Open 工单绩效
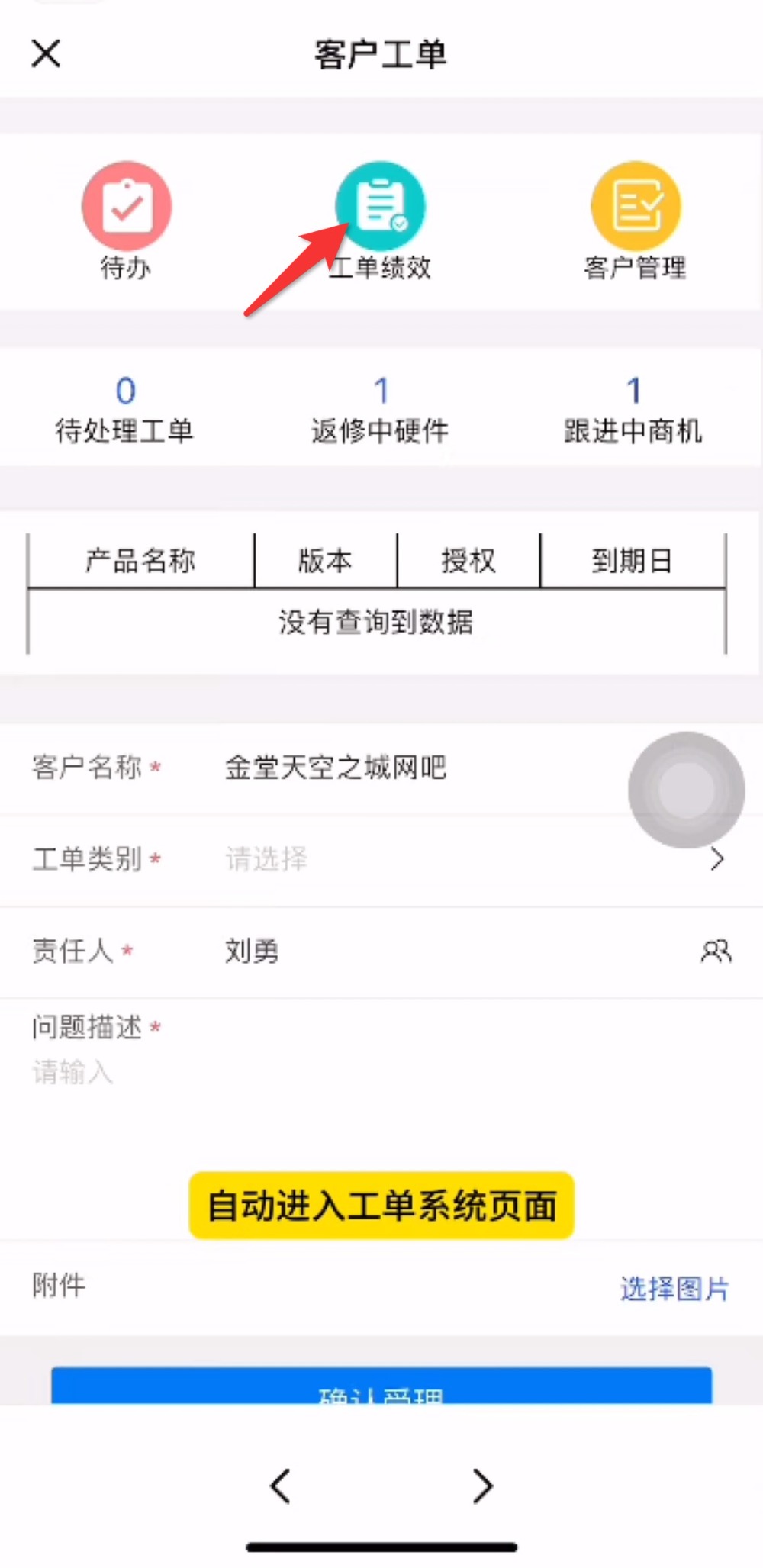This screenshot has height=1568, width=763. click(380, 221)
